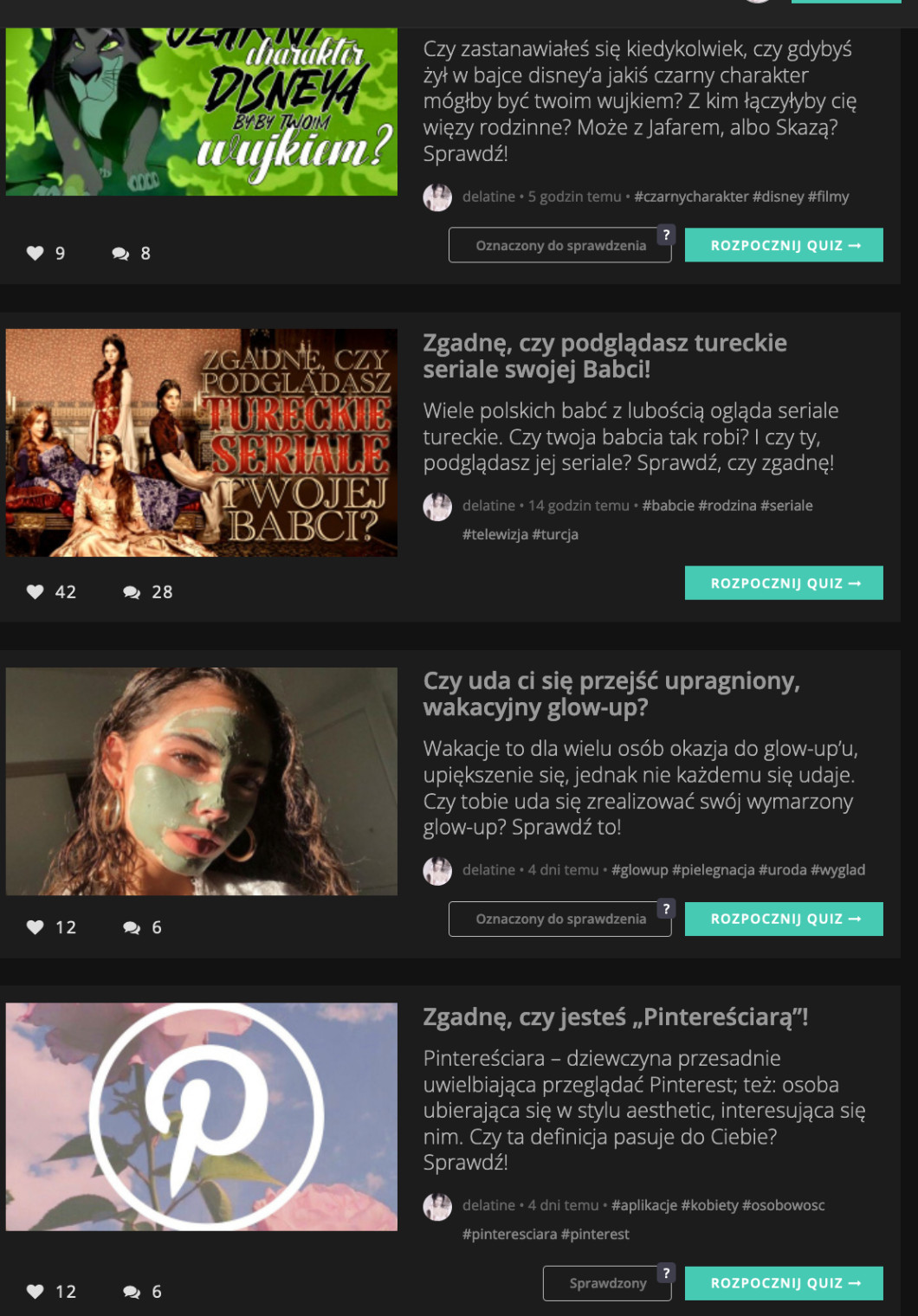Open comments on the quiz with 28 comments
The width and height of the screenshot is (918, 1316).
(133, 592)
